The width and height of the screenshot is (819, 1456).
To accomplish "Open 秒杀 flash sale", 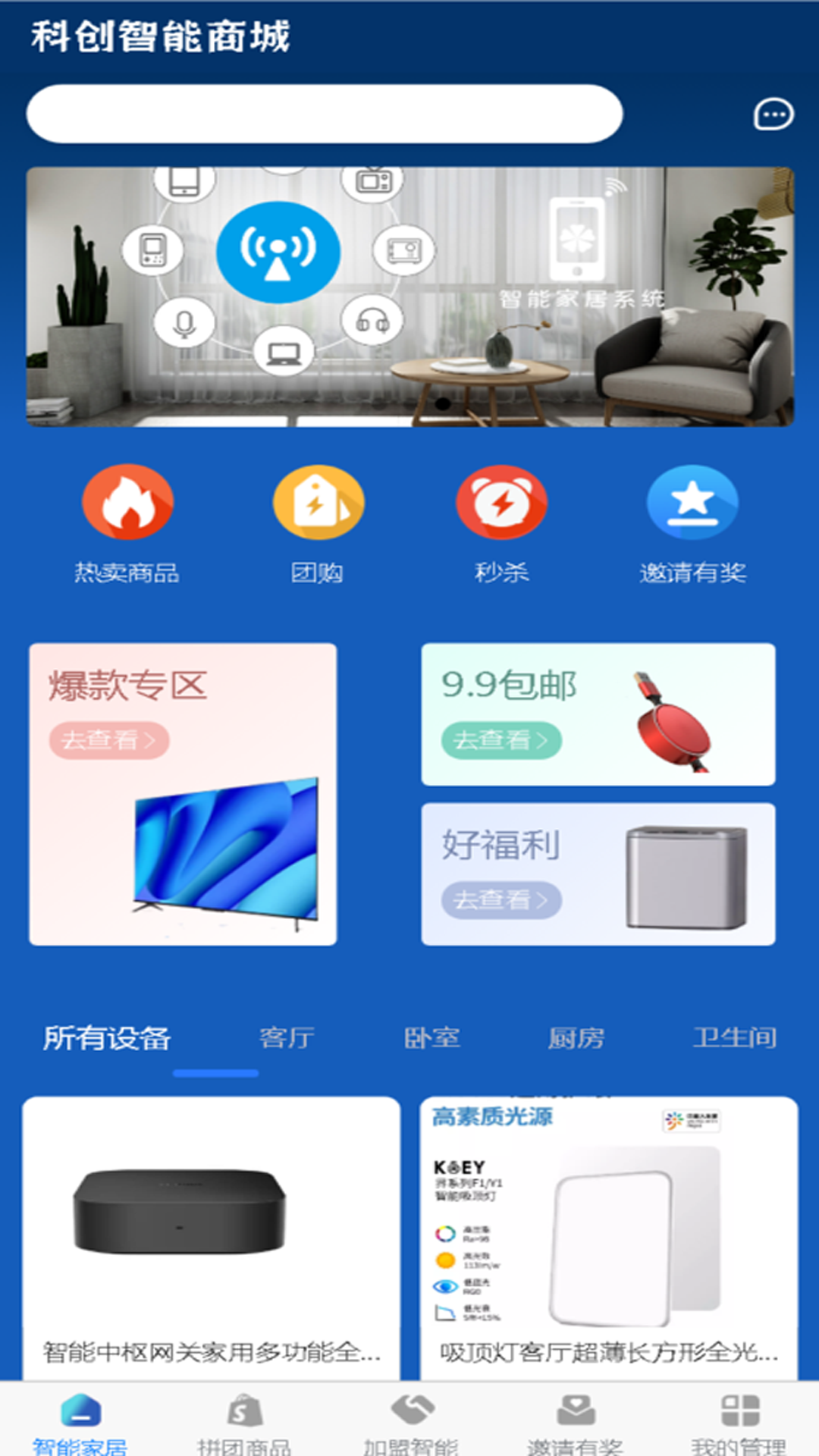I will click(501, 523).
